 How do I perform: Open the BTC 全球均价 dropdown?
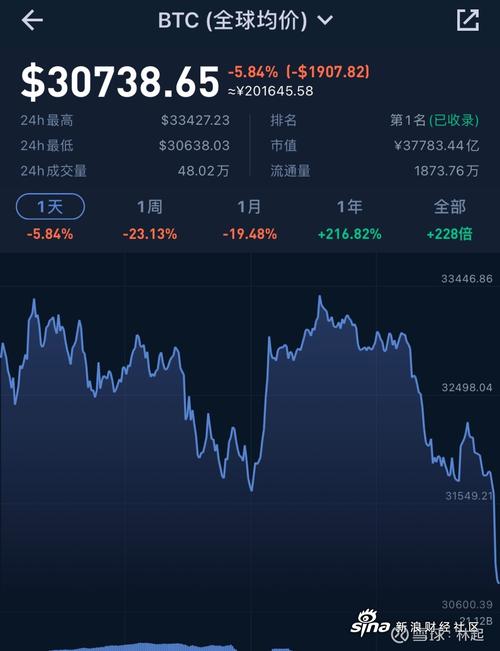pyautogui.click(x=245, y=20)
